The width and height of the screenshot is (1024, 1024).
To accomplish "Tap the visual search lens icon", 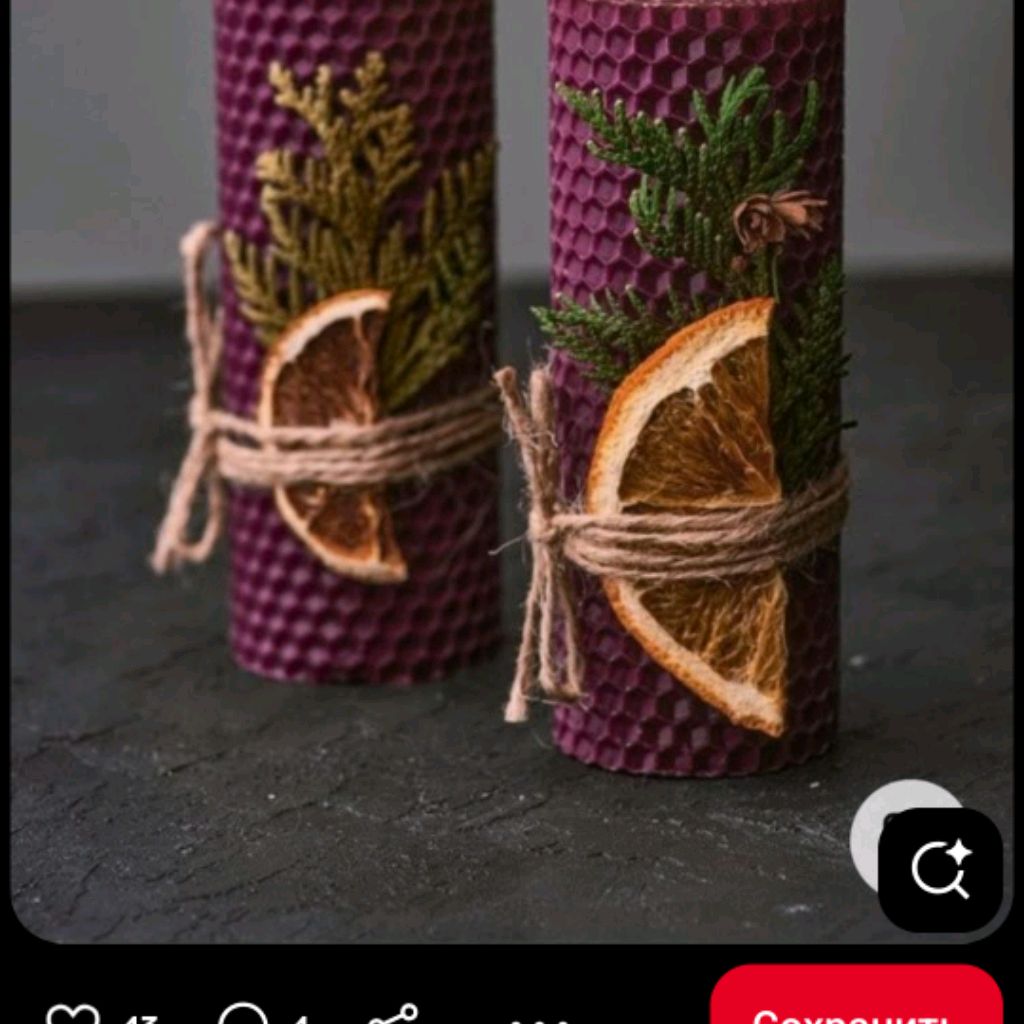I will pos(940,869).
